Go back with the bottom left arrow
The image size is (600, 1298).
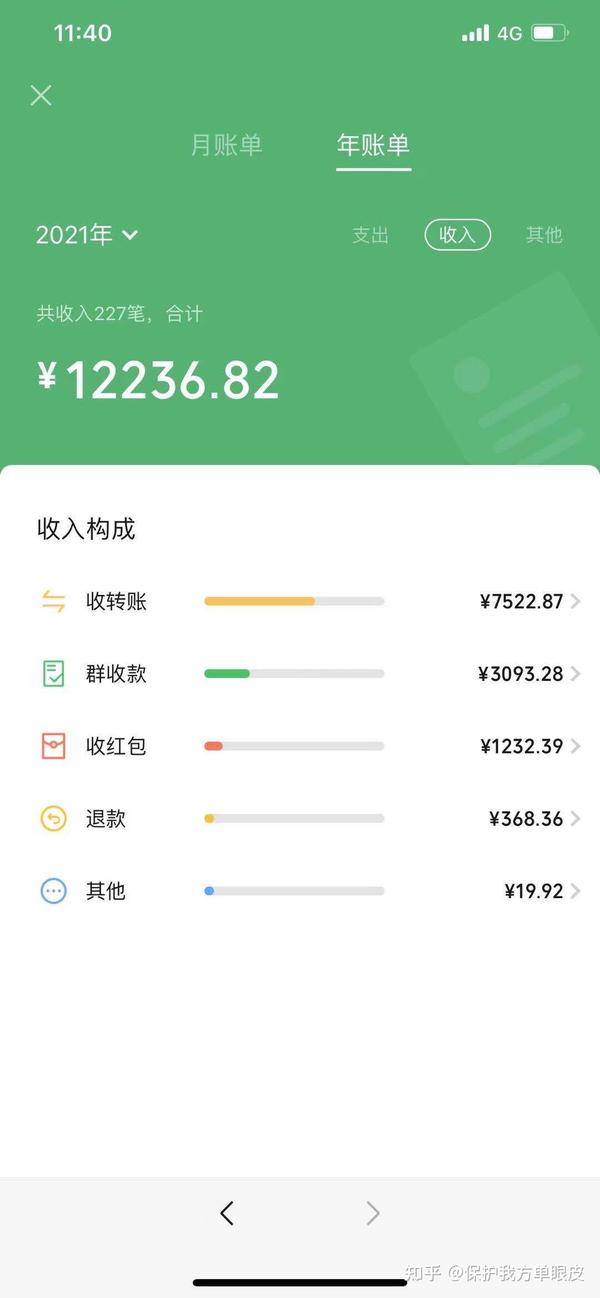click(227, 1213)
